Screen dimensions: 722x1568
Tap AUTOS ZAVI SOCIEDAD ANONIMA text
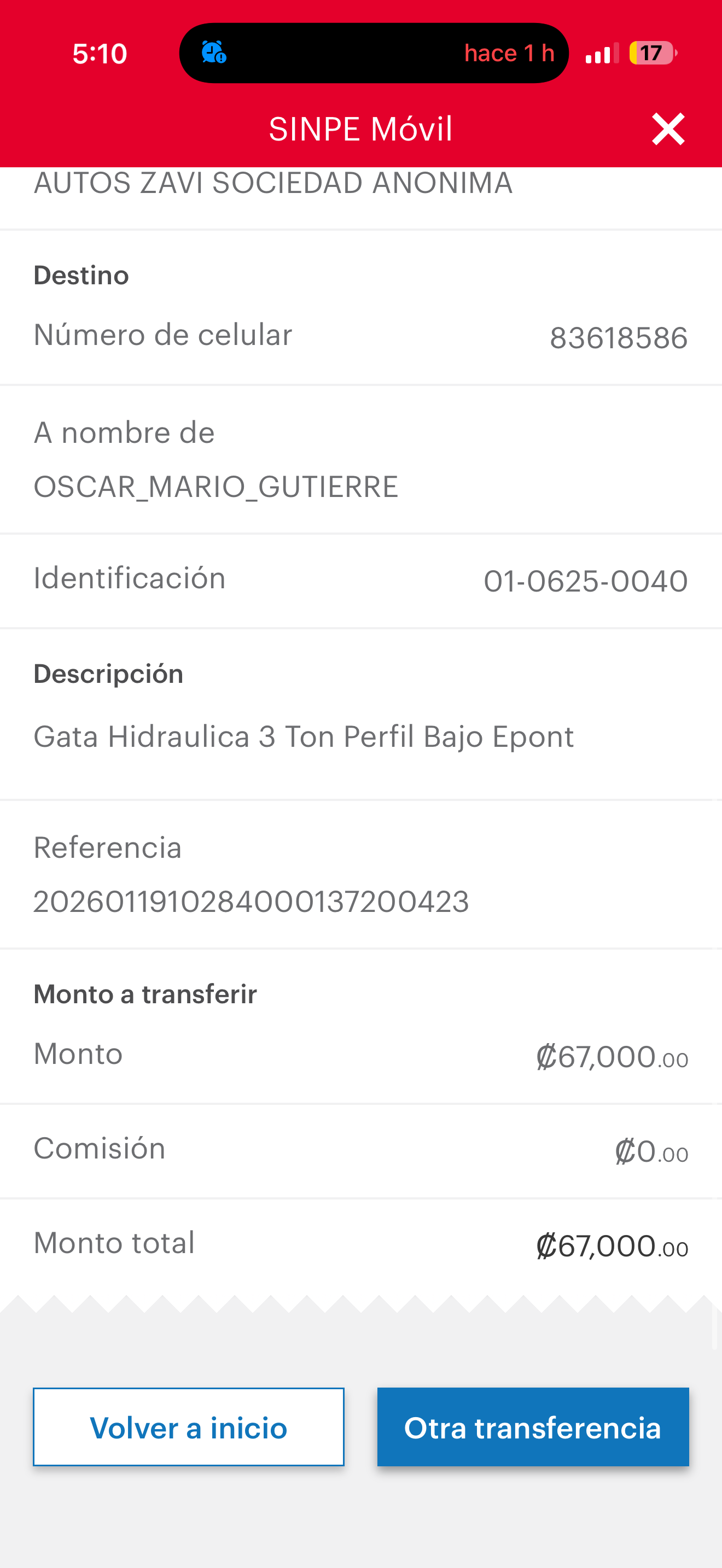[x=273, y=182]
